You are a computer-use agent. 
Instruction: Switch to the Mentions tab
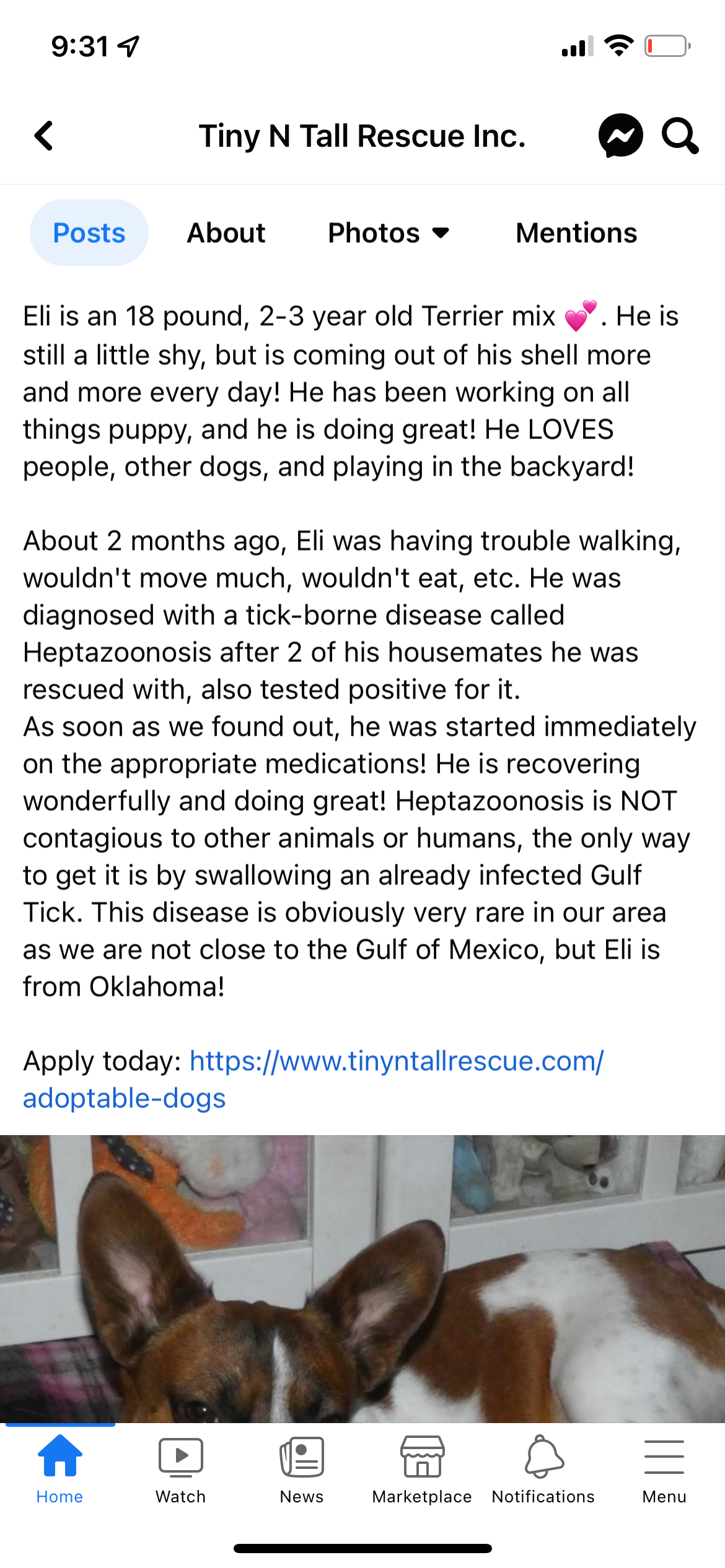tap(576, 233)
